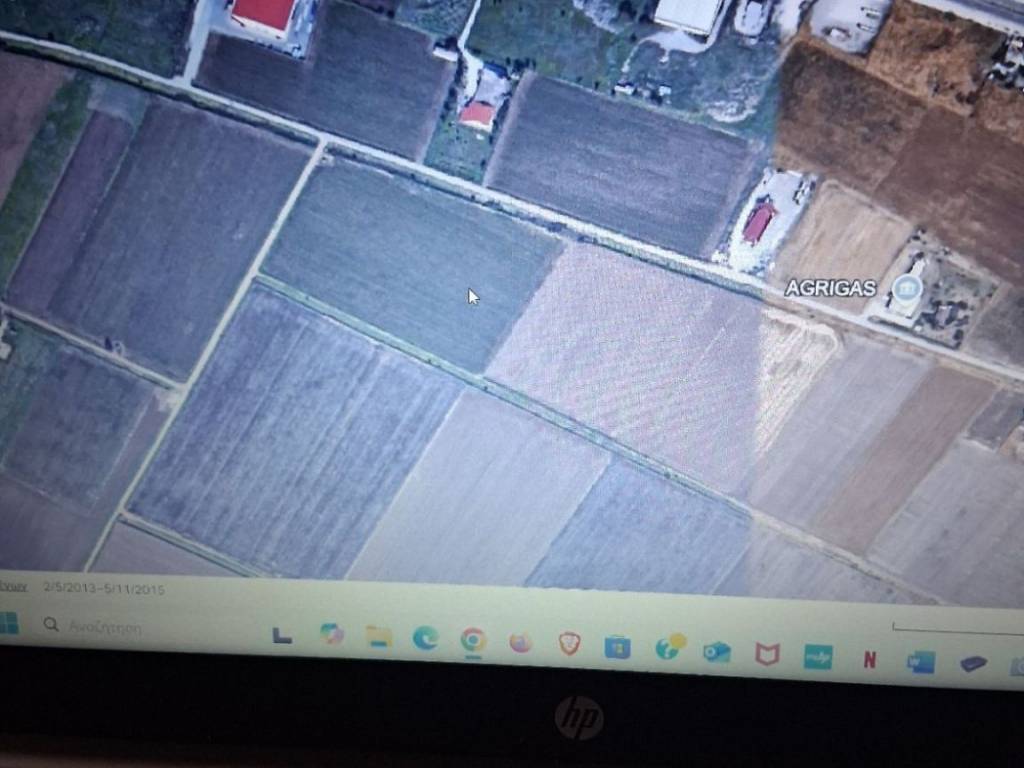The height and width of the screenshot is (768, 1024).
Task: Launch Netflix from the taskbar
Action: [x=869, y=659]
